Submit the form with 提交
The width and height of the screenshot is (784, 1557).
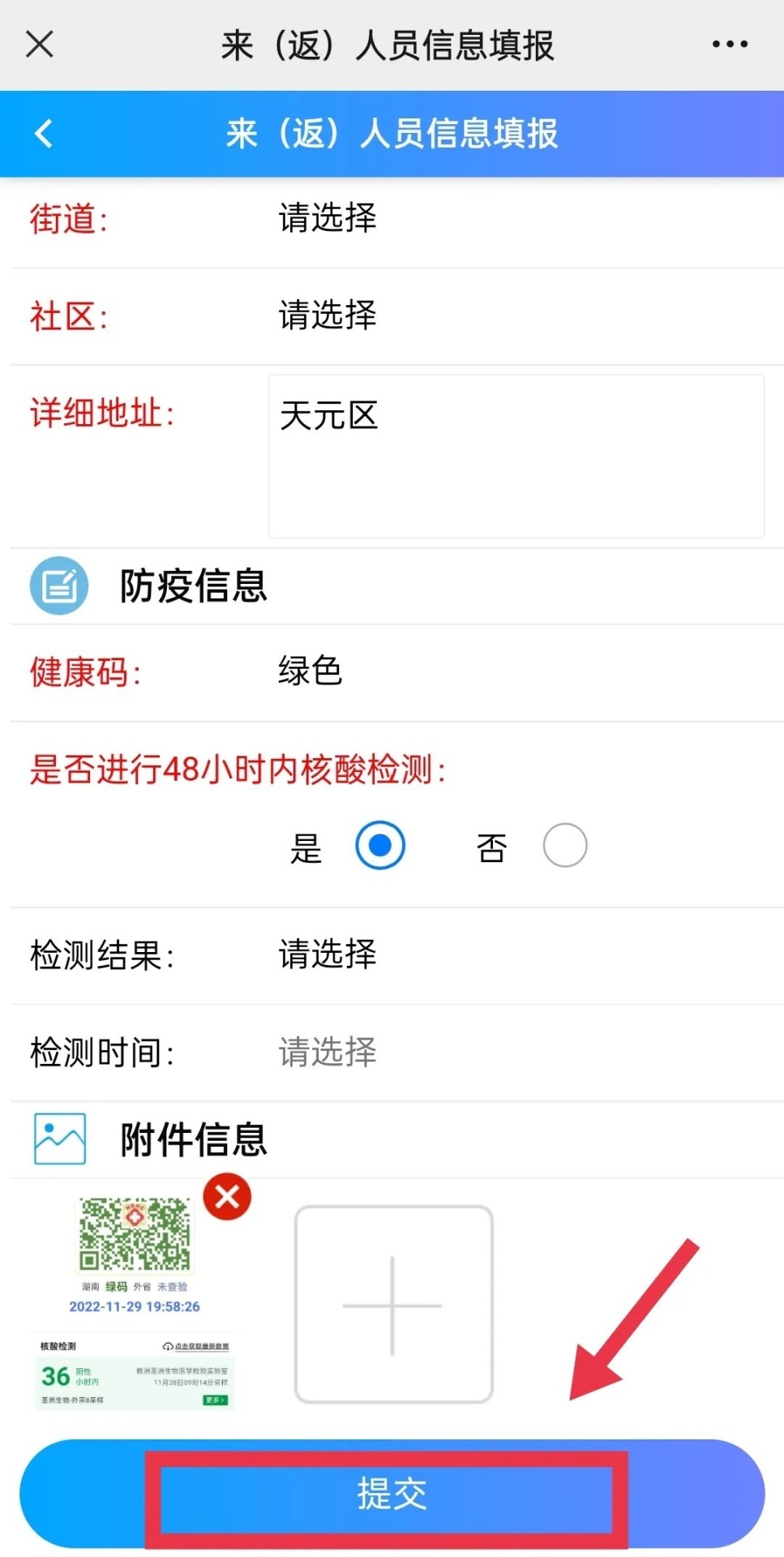pyautogui.click(x=392, y=1494)
